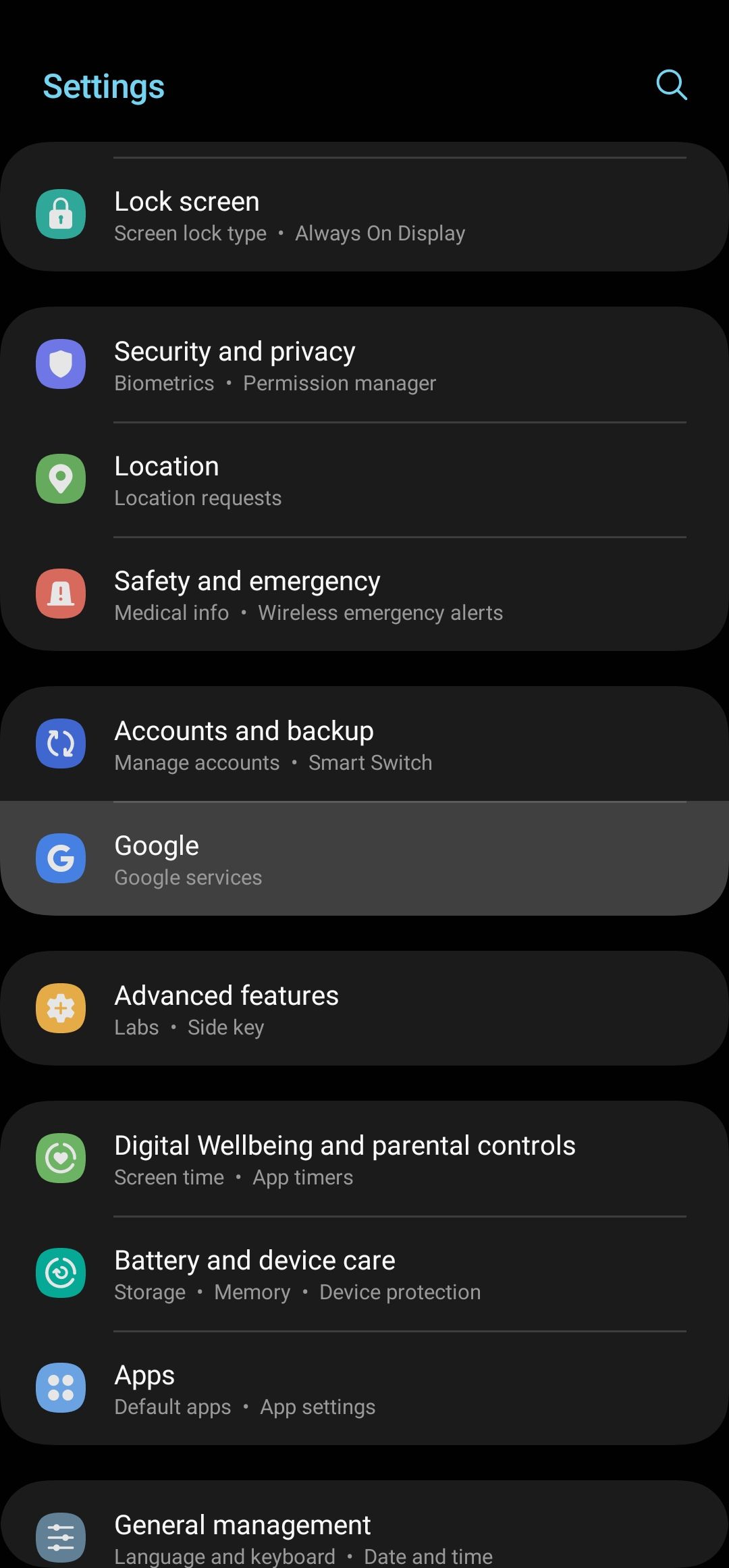This screenshot has height=1568, width=729.
Task: Open Security and privacy settings
Action: (364, 364)
